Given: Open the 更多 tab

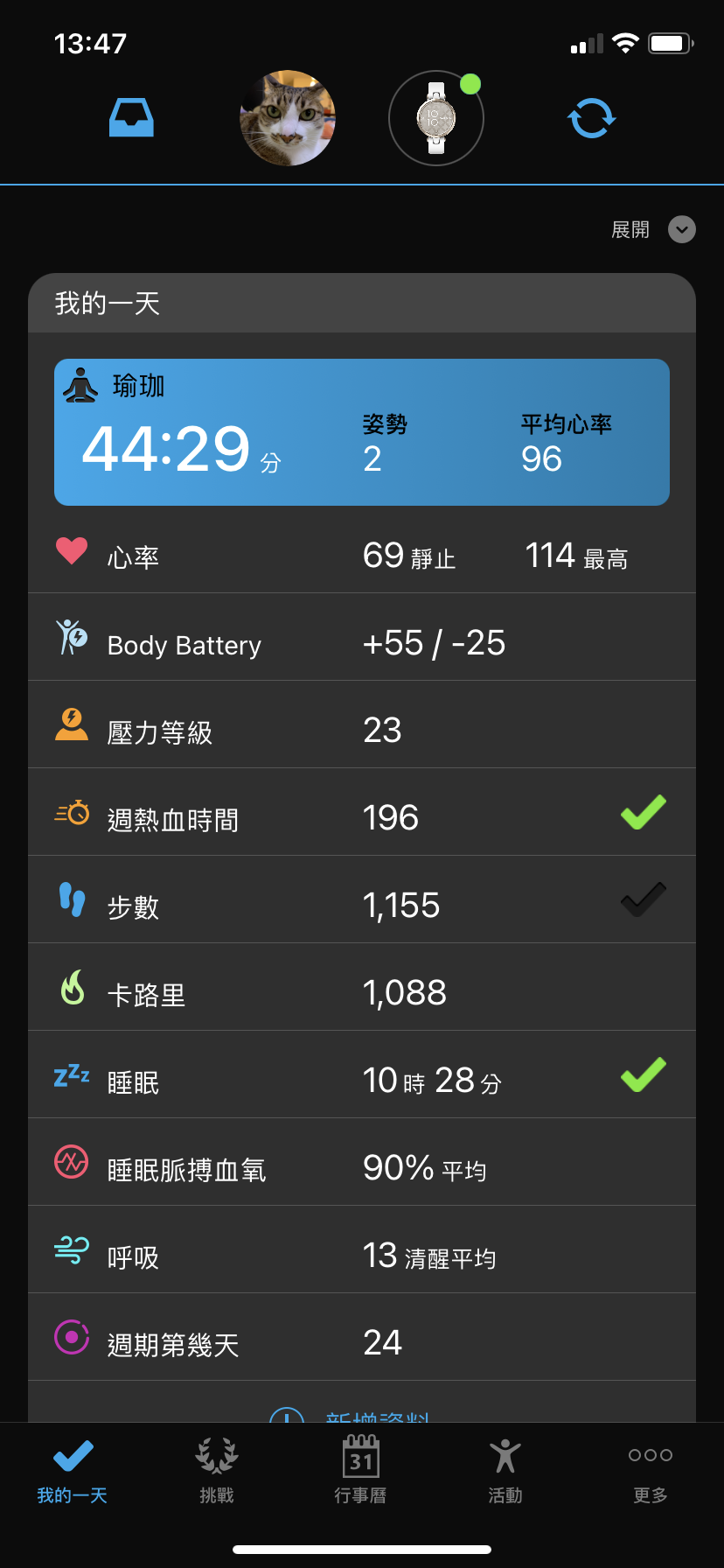Looking at the screenshot, I should coord(651,1470).
